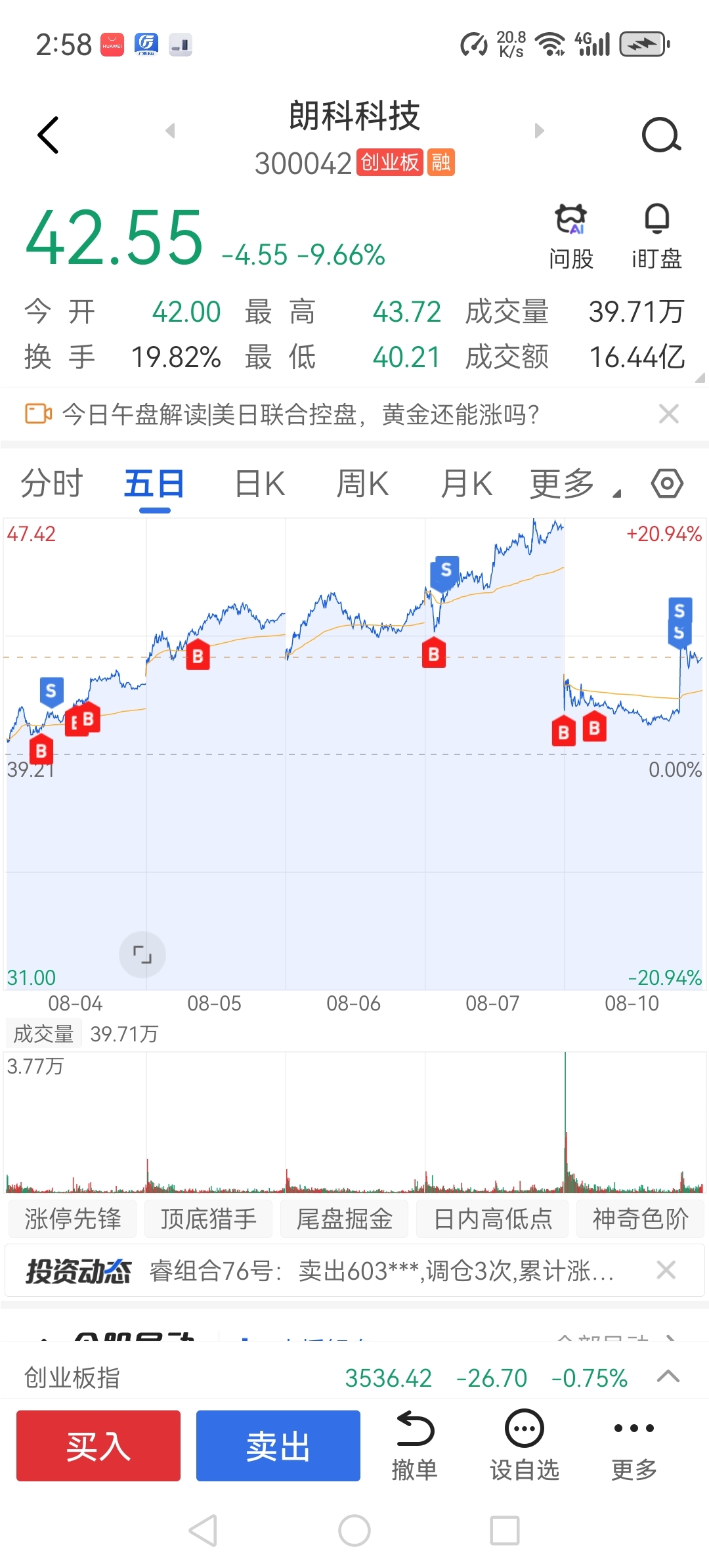Select the 尾盘掘金 indicator chip
Image resolution: width=709 pixels, height=1568 pixels.
point(344,1219)
